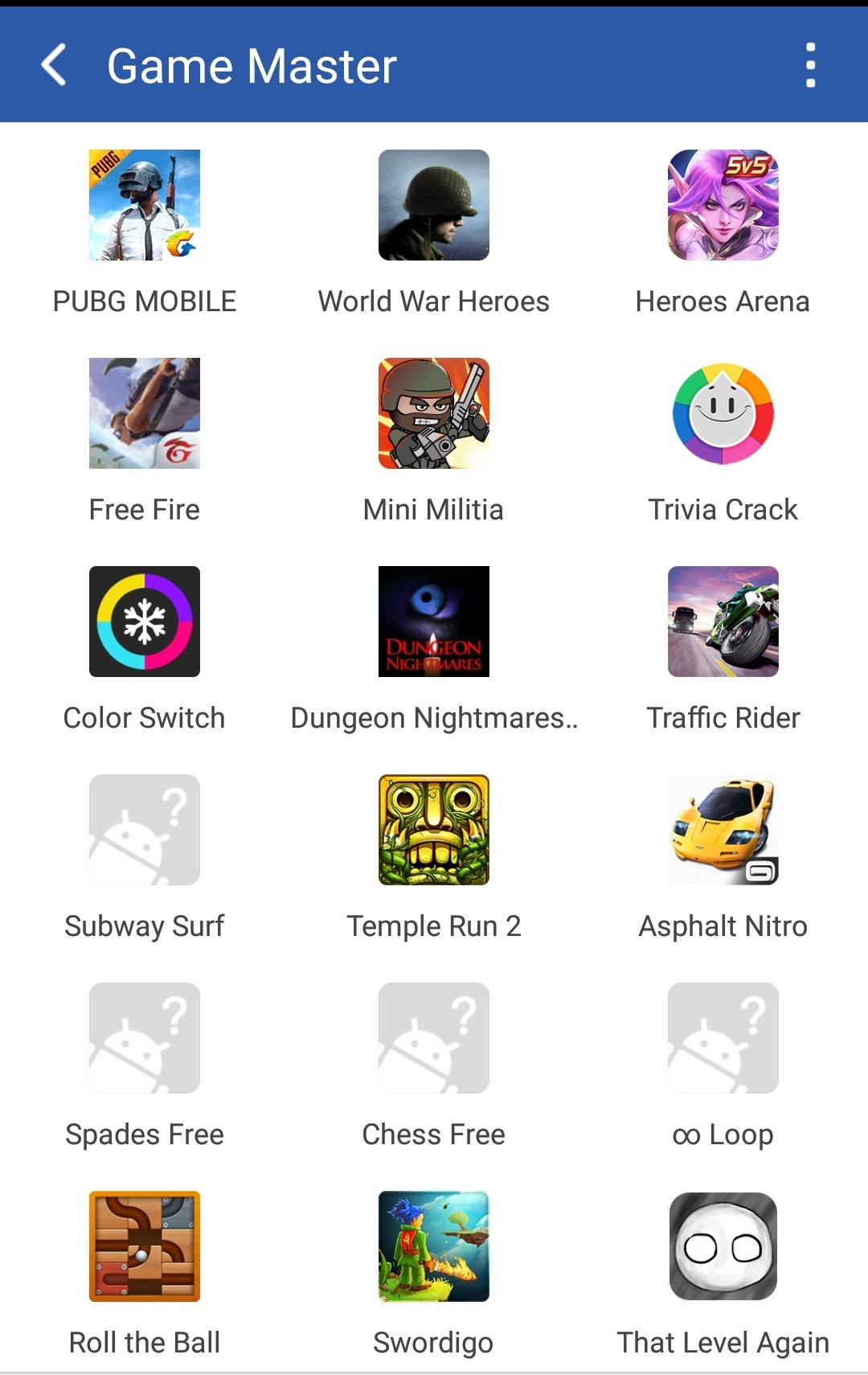Start Free Fire
Image resolution: width=868 pixels, height=1375 pixels.
coord(145,413)
